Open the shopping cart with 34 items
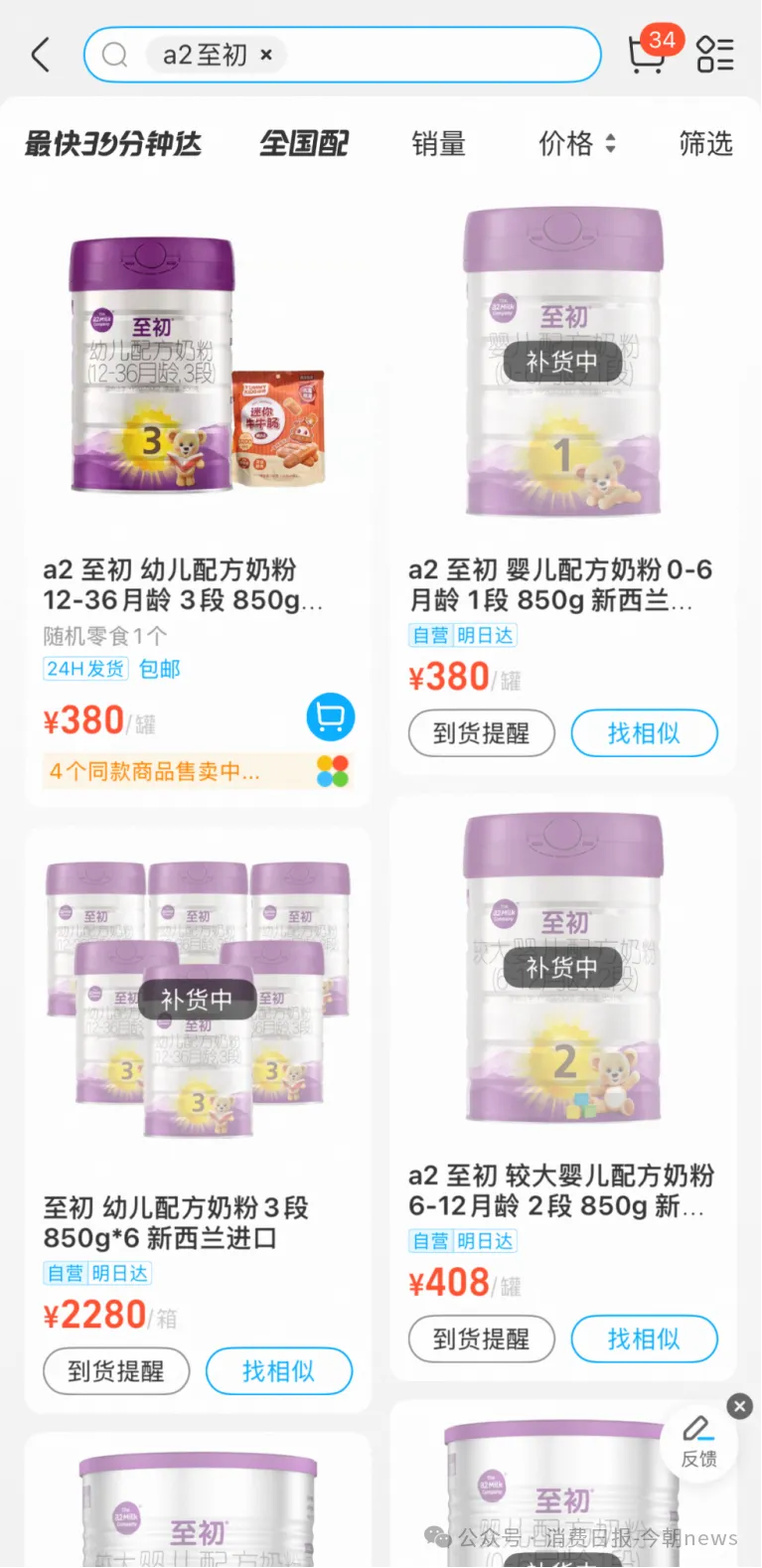This screenshot has width=762, height=1568. pyautogui.click(x=648, y=53)
